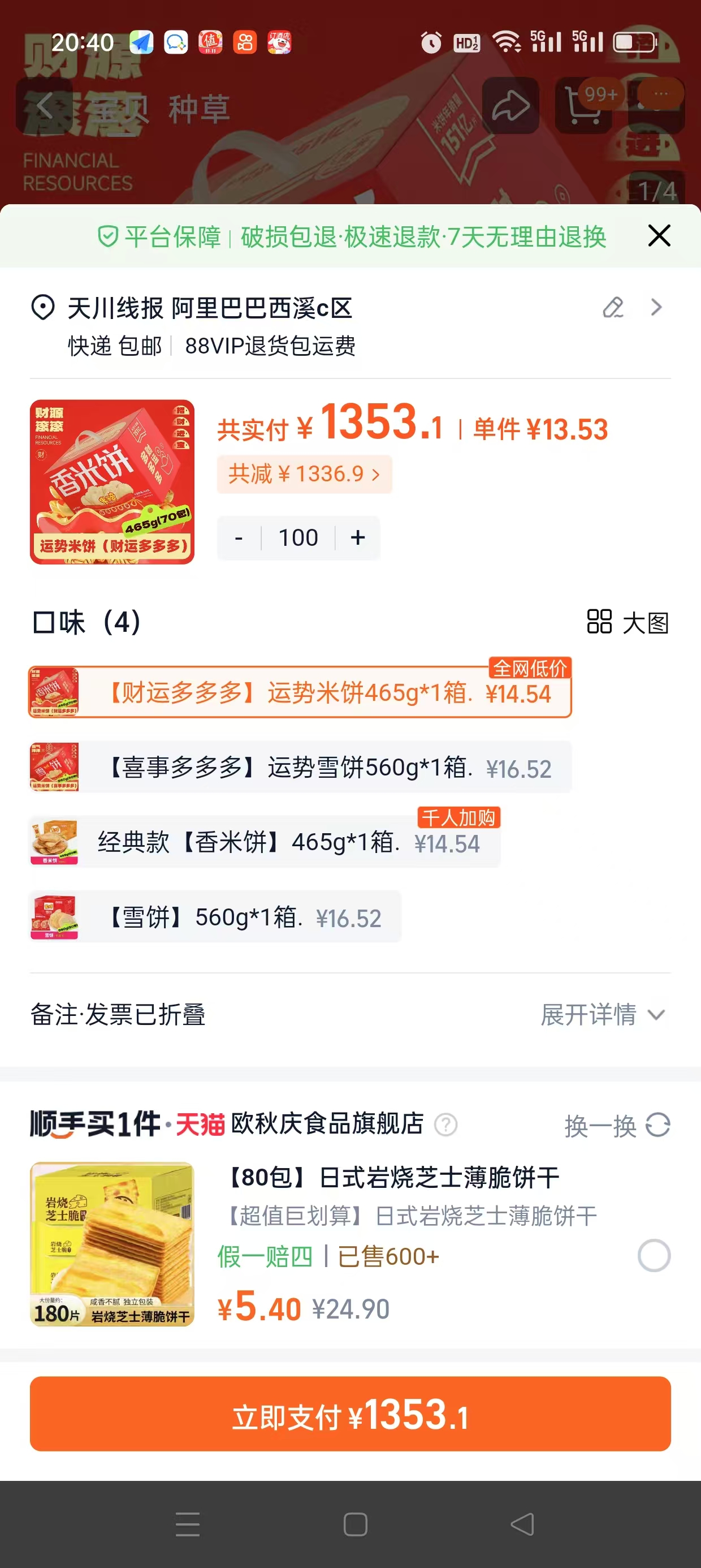Open address details via the right chevron

coord(655,307)
